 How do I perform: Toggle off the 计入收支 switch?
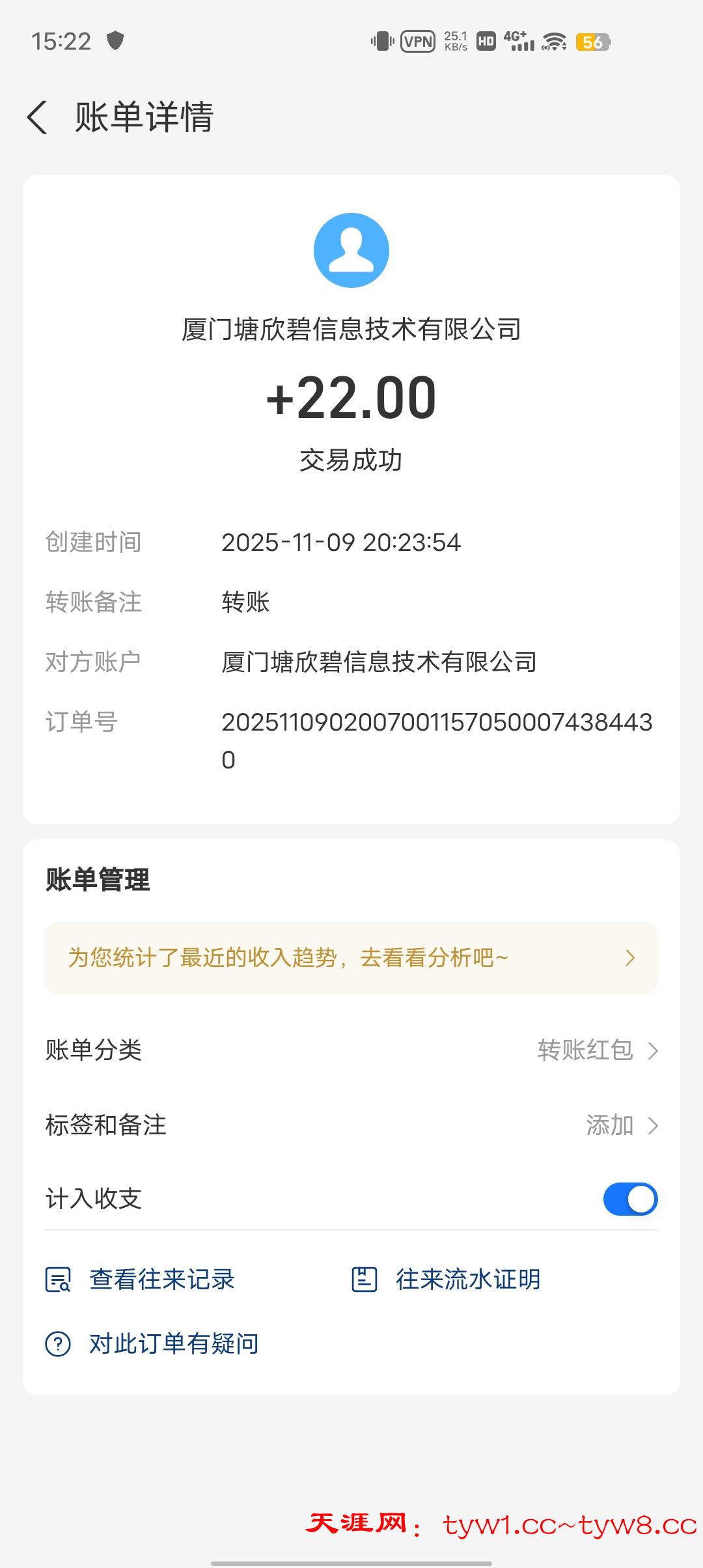pyautogui.click(x=630, y=1199)
